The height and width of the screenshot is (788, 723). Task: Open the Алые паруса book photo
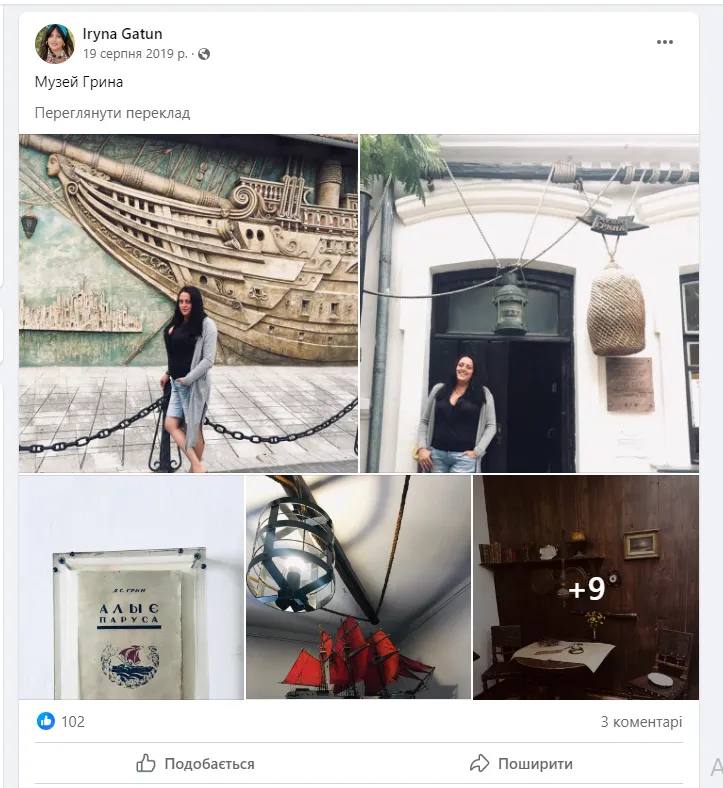pyautogui.click(x=131, y=587)
